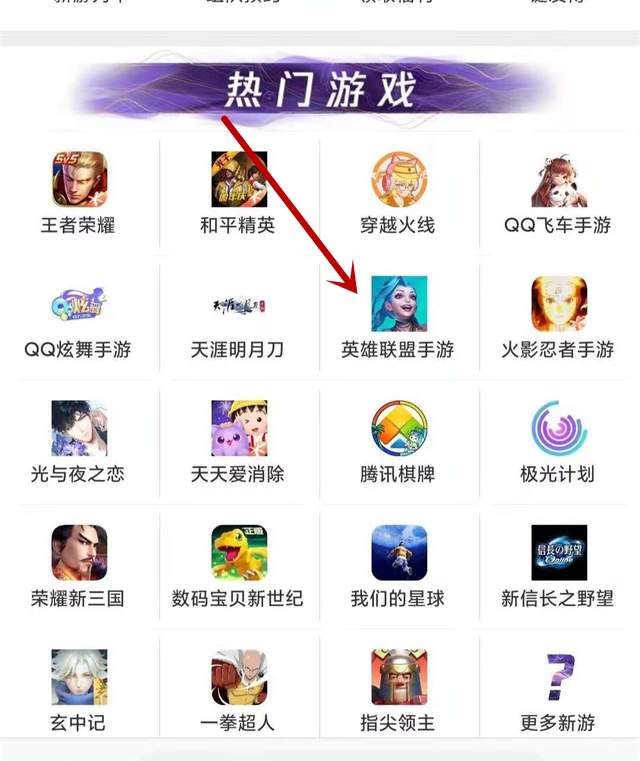Viewport: 640px width, 761px height.
Task: Select 腾讯棋牌 game
Action: coord(399,428)
